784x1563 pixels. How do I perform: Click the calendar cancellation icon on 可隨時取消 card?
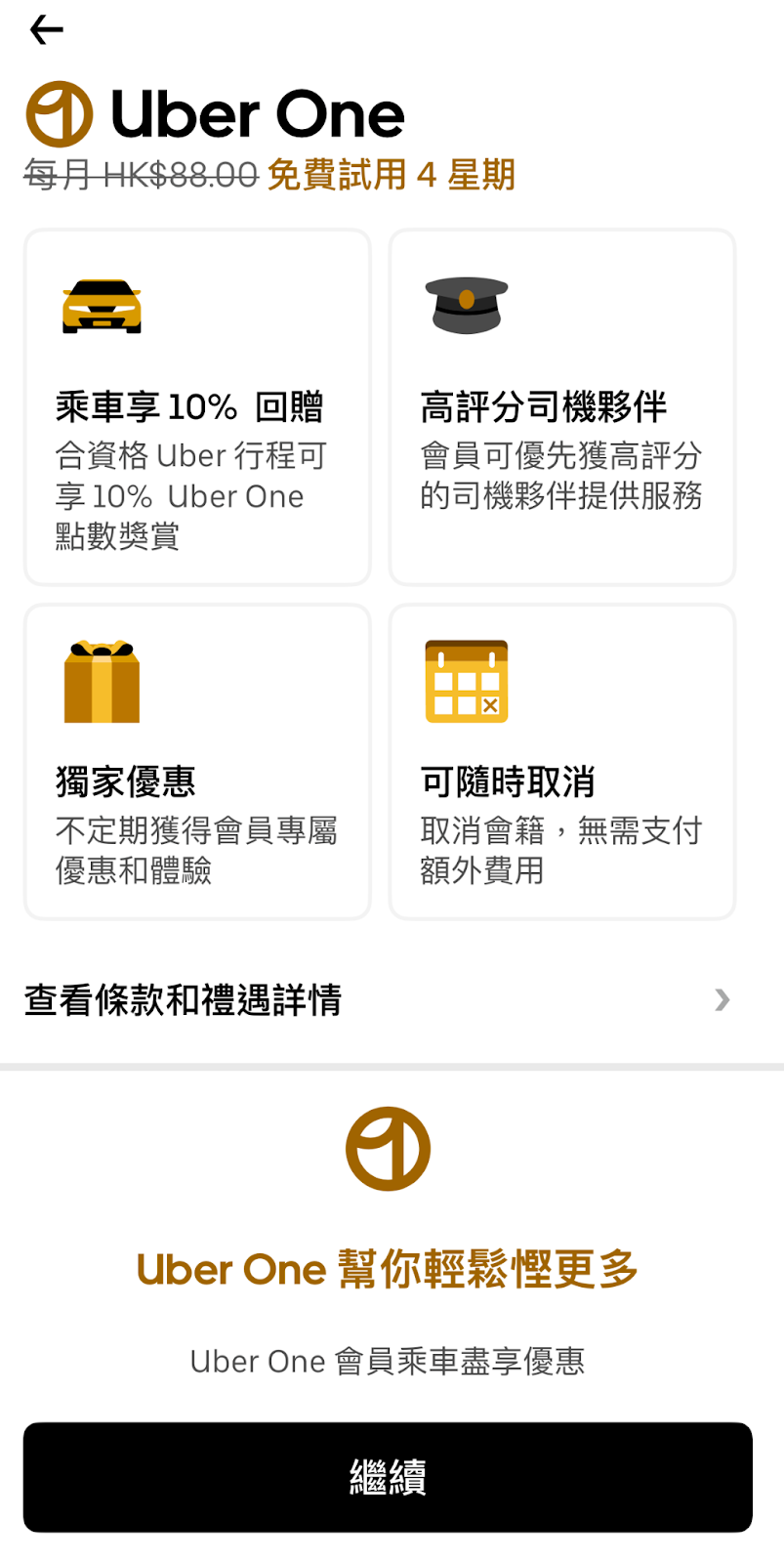click(x=466, y=681)
